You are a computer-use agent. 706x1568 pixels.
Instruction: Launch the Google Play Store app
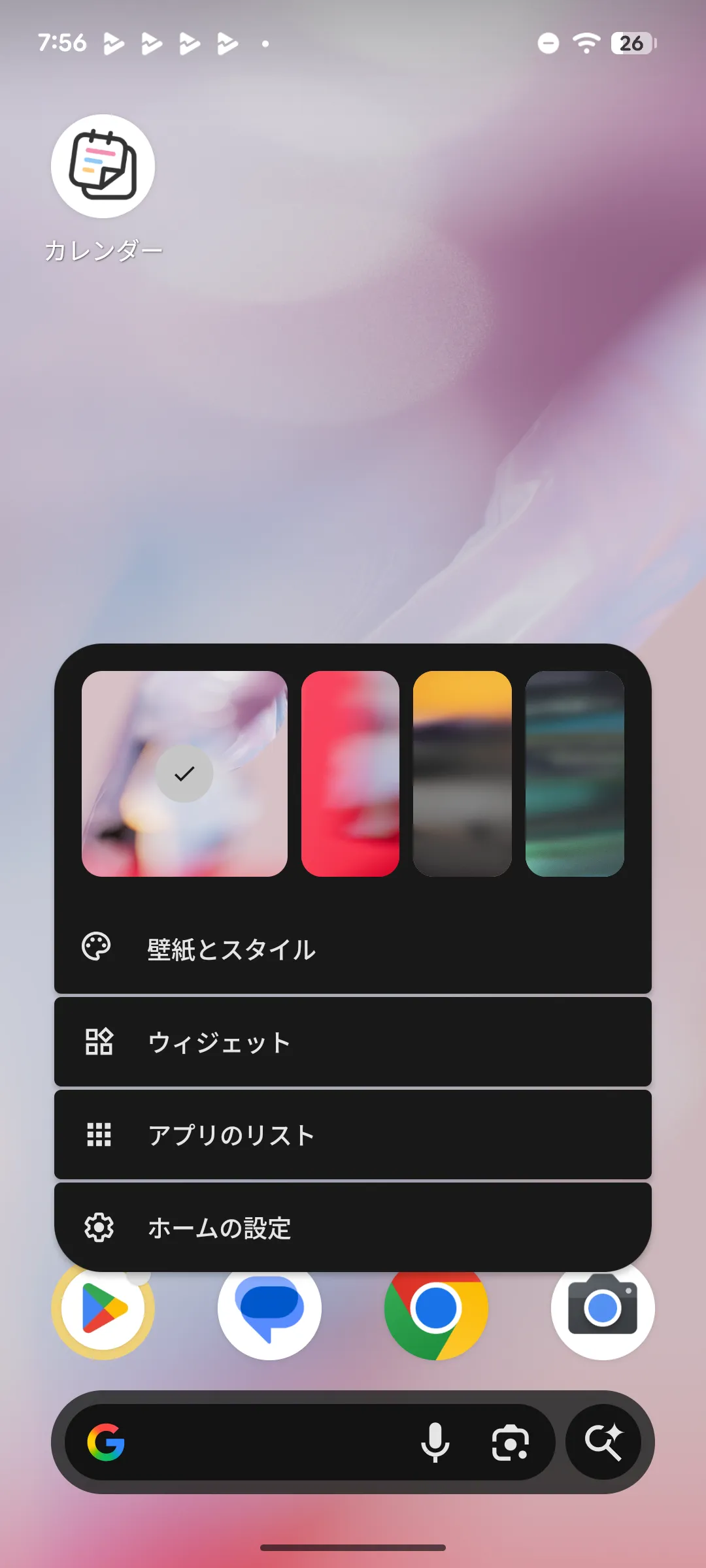(x=103, y=1310)
